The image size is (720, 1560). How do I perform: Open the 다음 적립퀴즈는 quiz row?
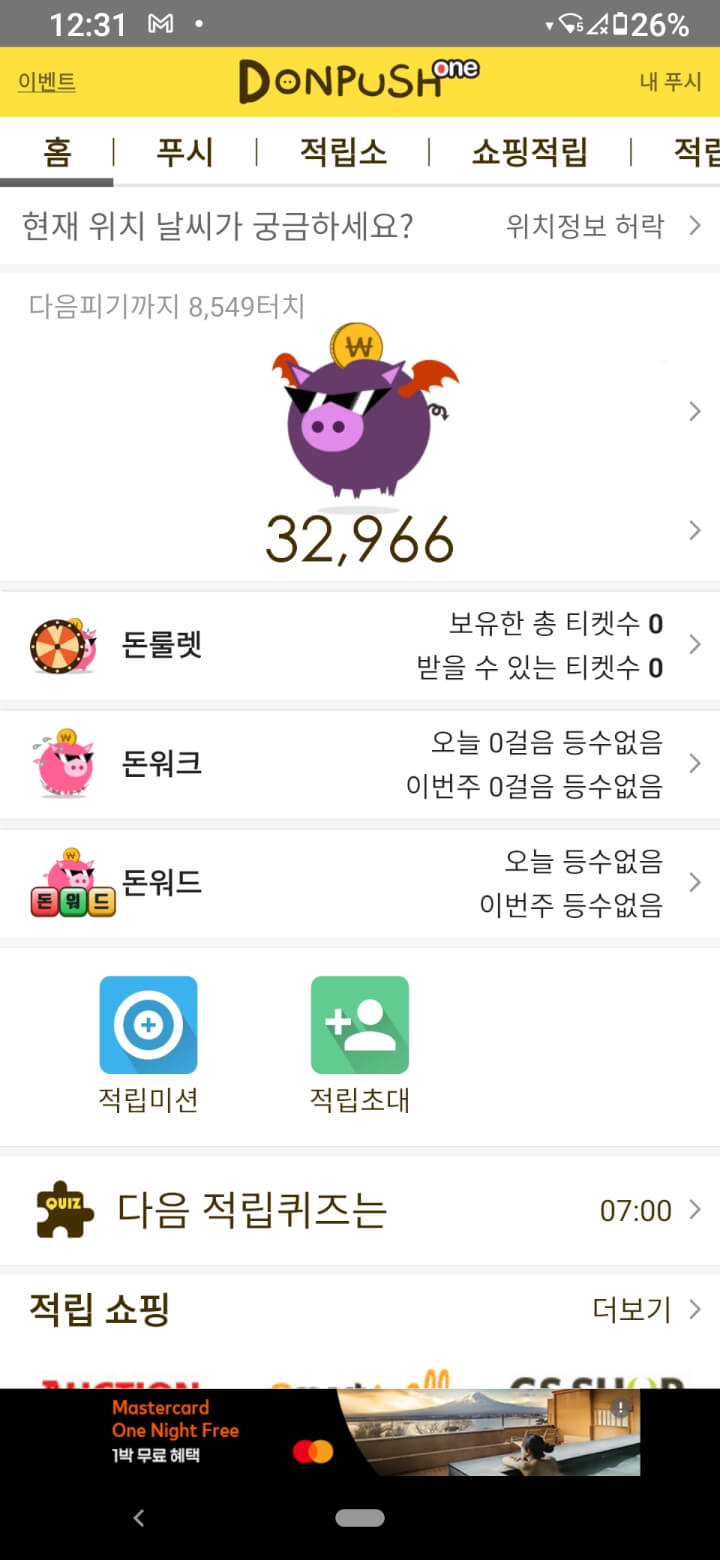coord(360,1211)
